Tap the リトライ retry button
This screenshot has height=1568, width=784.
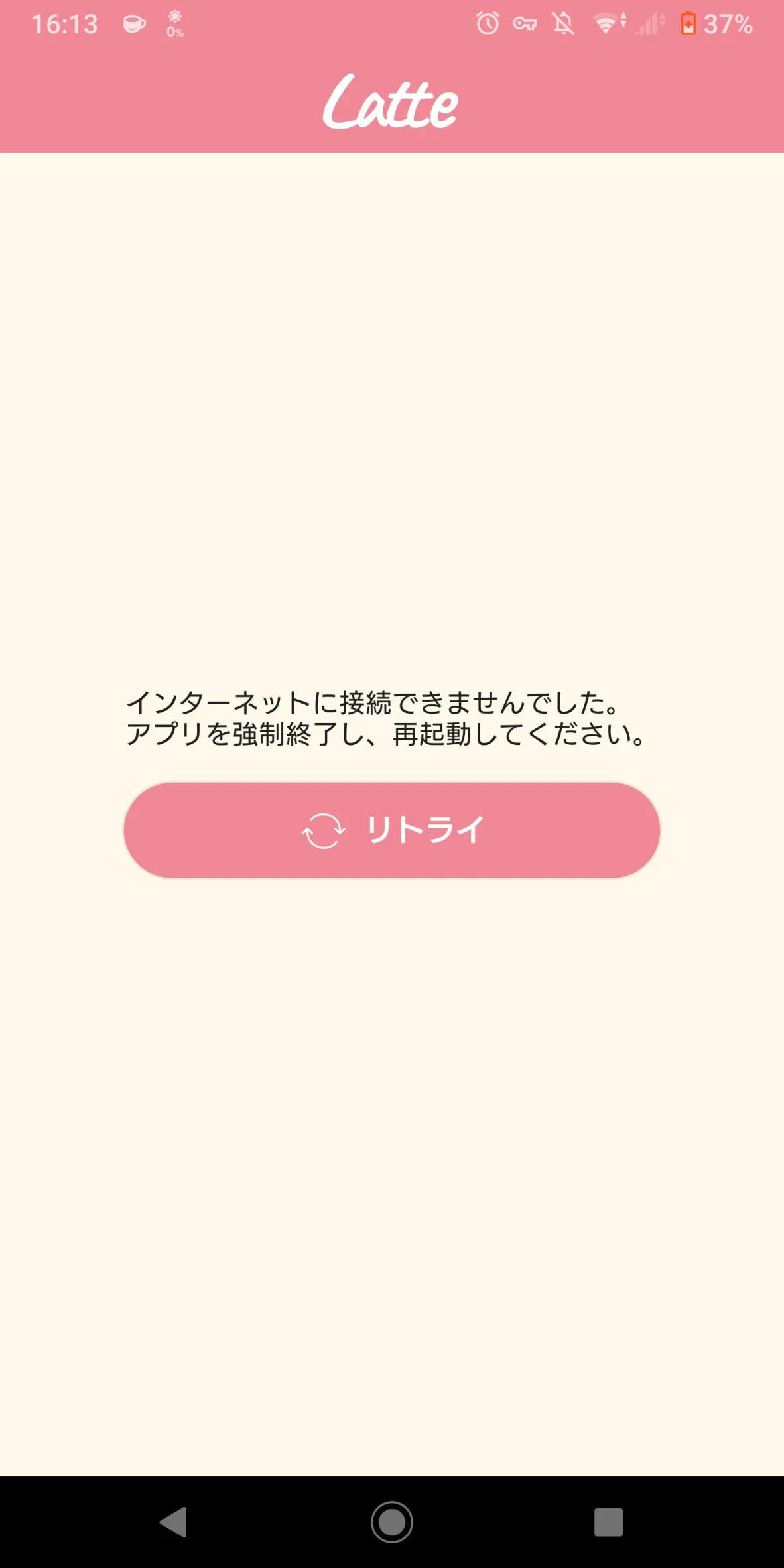(392, 830)
